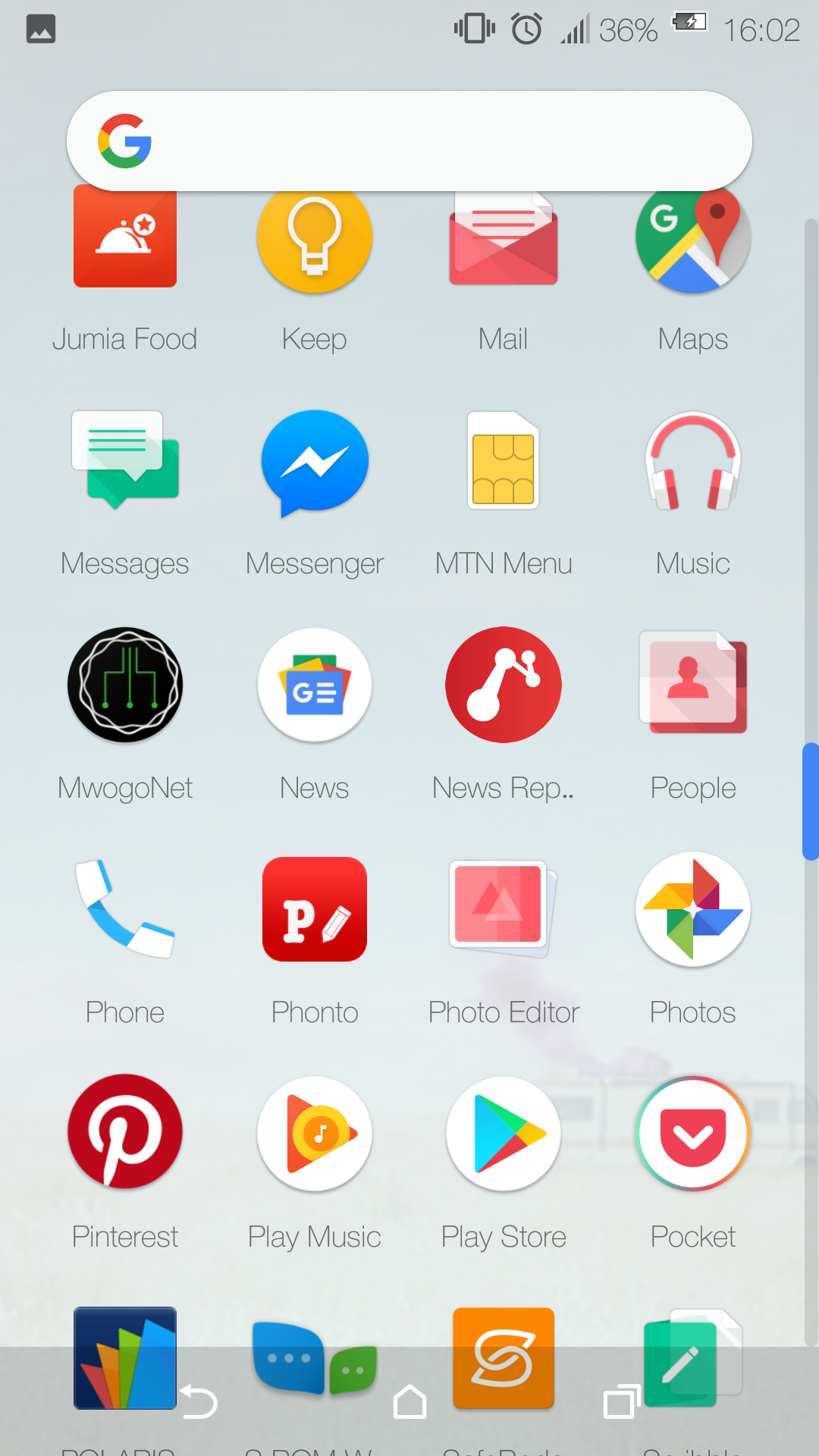The width and height of the screenshot is (819, 1456).
Task: Launch Google Photos
Action: click(692, 909)
